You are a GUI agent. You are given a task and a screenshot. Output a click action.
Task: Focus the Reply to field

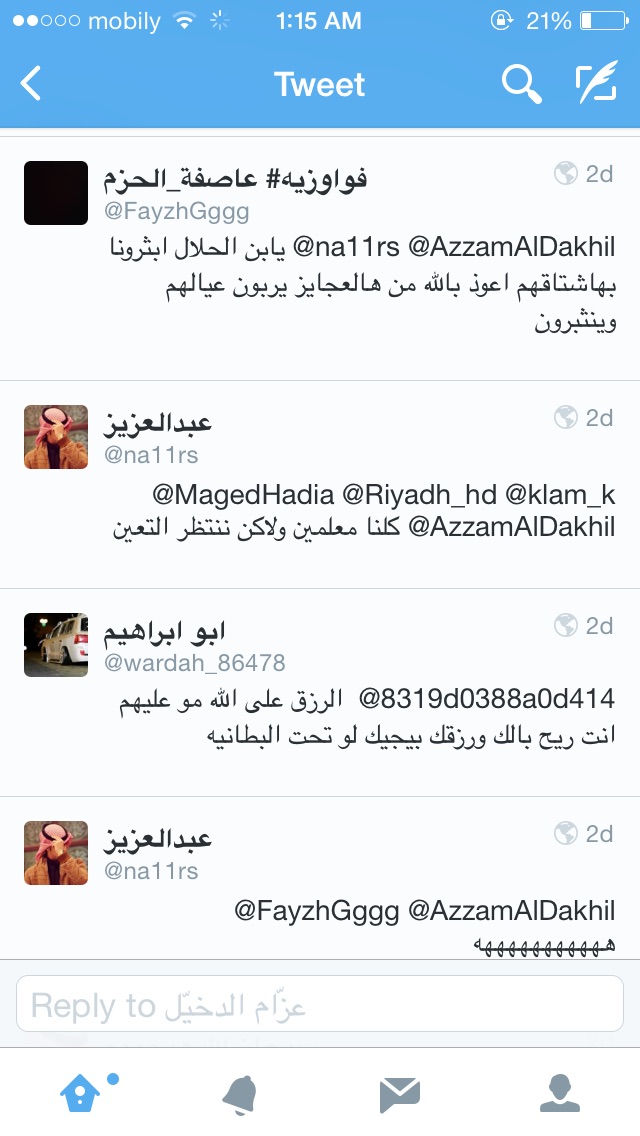coord(320,1003)
